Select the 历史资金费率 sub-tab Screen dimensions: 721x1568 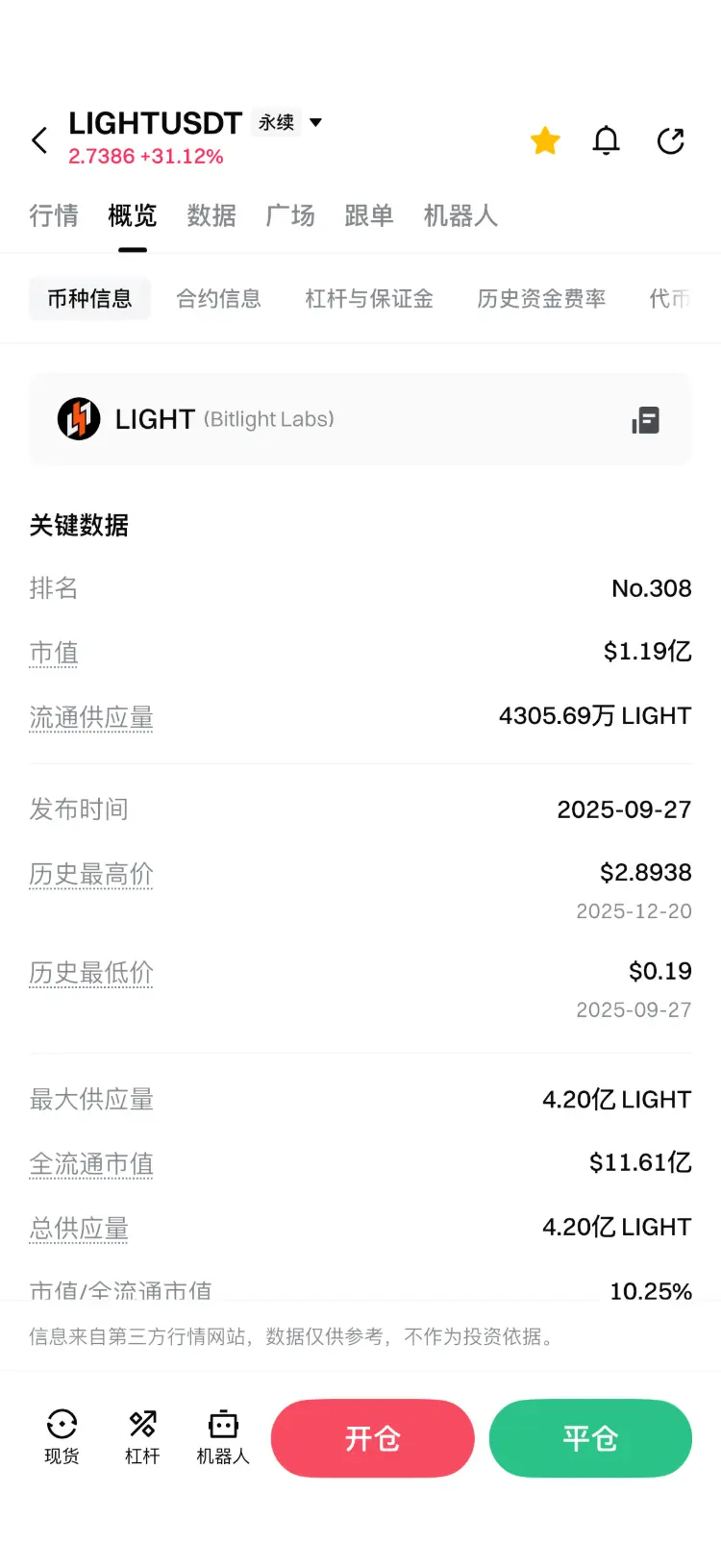[x=541, y=299]
